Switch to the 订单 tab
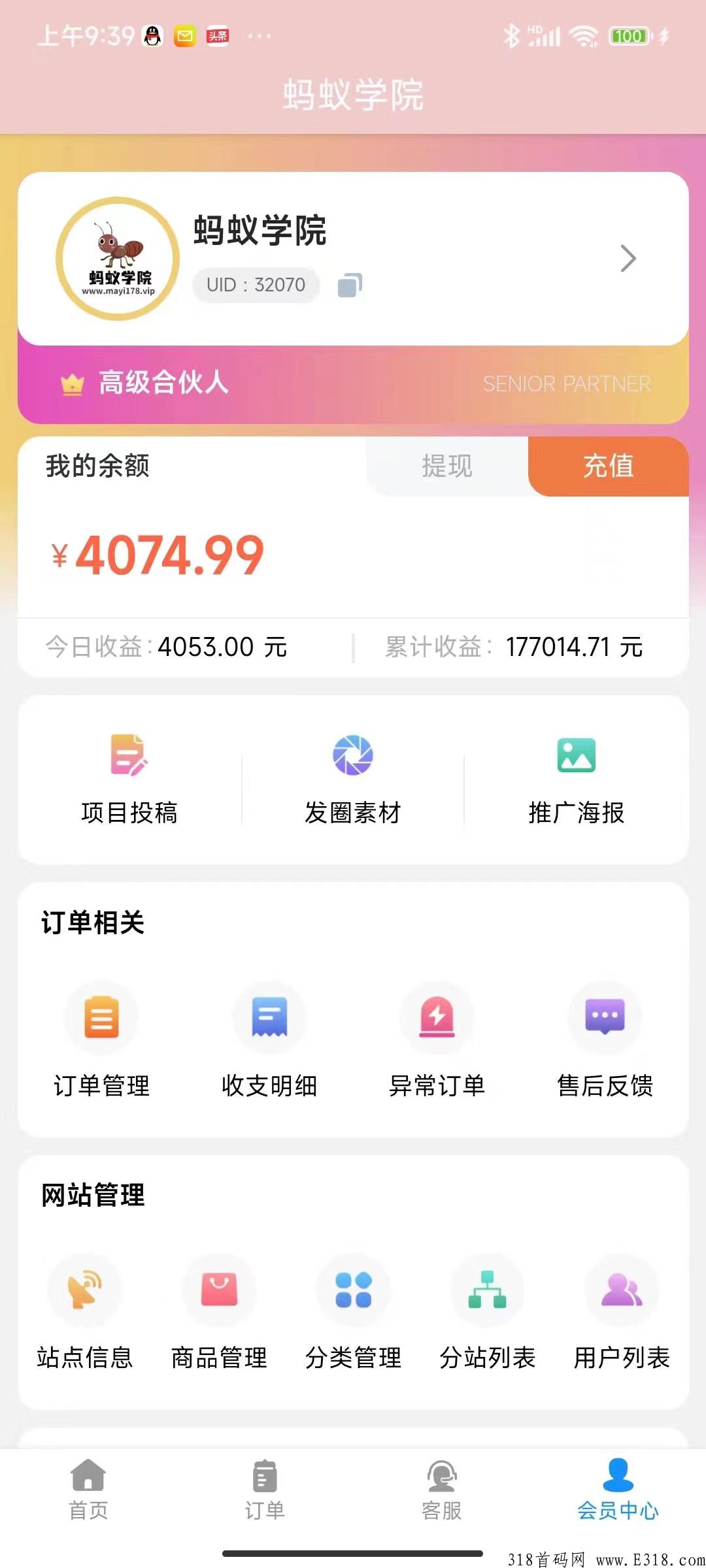 click(x=265, y=1490)
